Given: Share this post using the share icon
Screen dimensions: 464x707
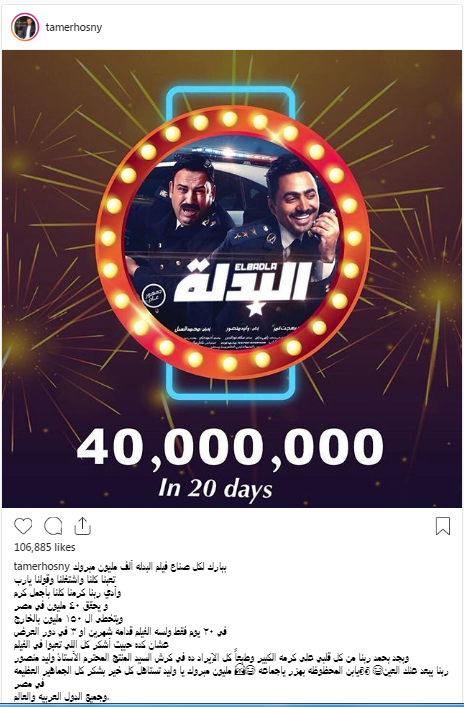Looking at the screenshot, I should [x=83, y=526].
